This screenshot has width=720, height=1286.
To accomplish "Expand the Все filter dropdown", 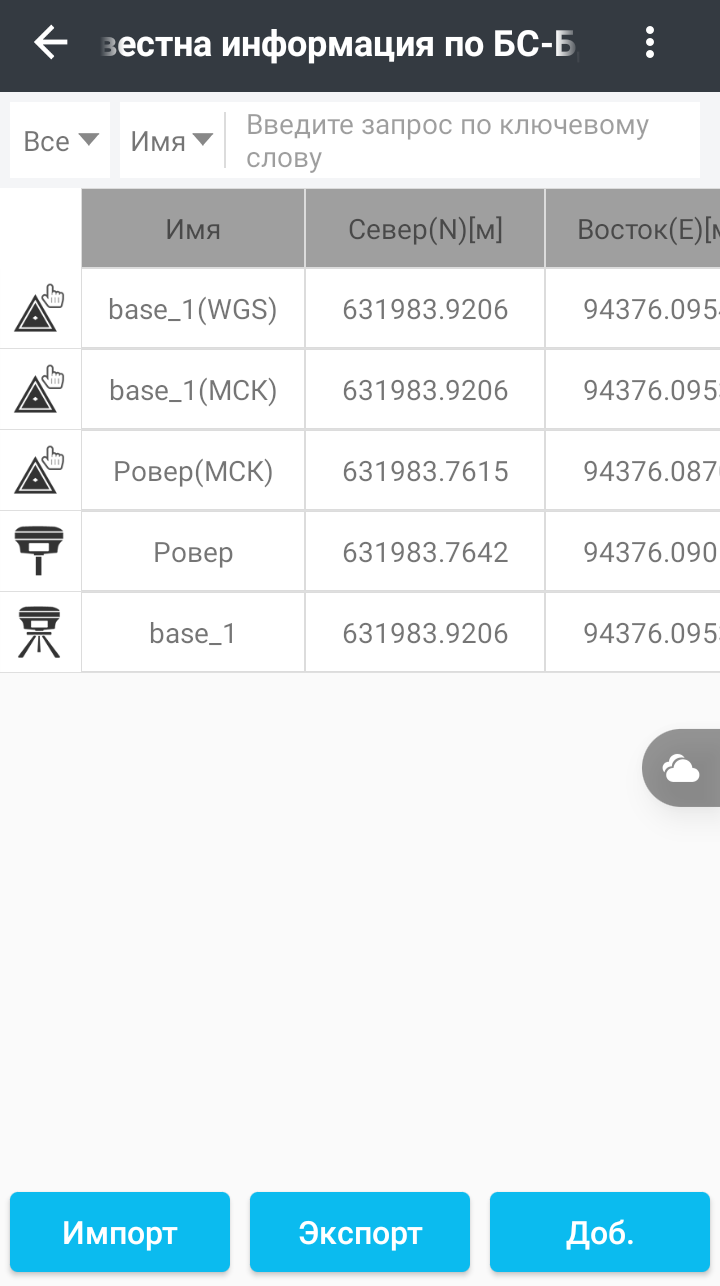I will pos(60,141).
